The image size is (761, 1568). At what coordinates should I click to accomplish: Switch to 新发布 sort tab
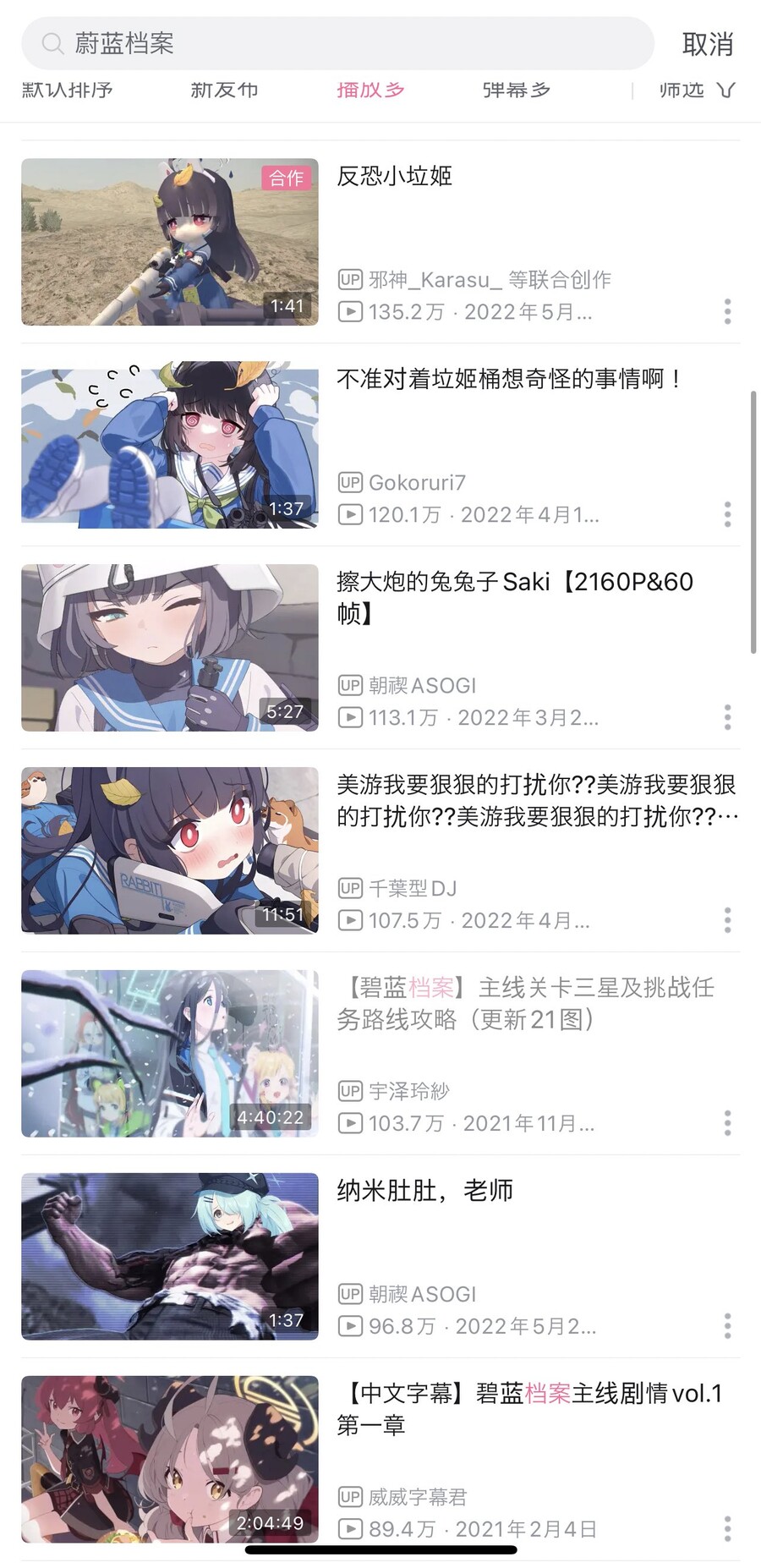[224, 90]
